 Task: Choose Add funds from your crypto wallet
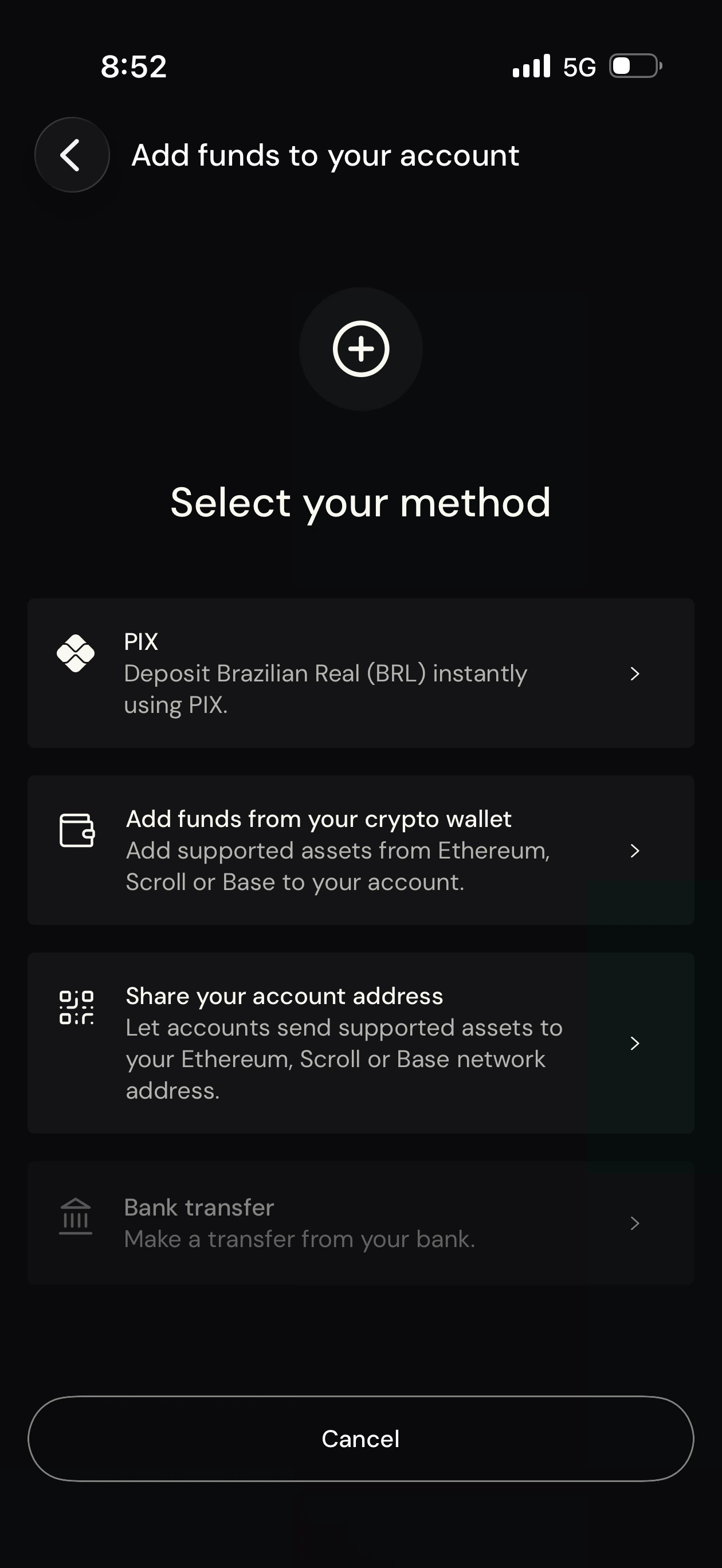coord(360,850)
